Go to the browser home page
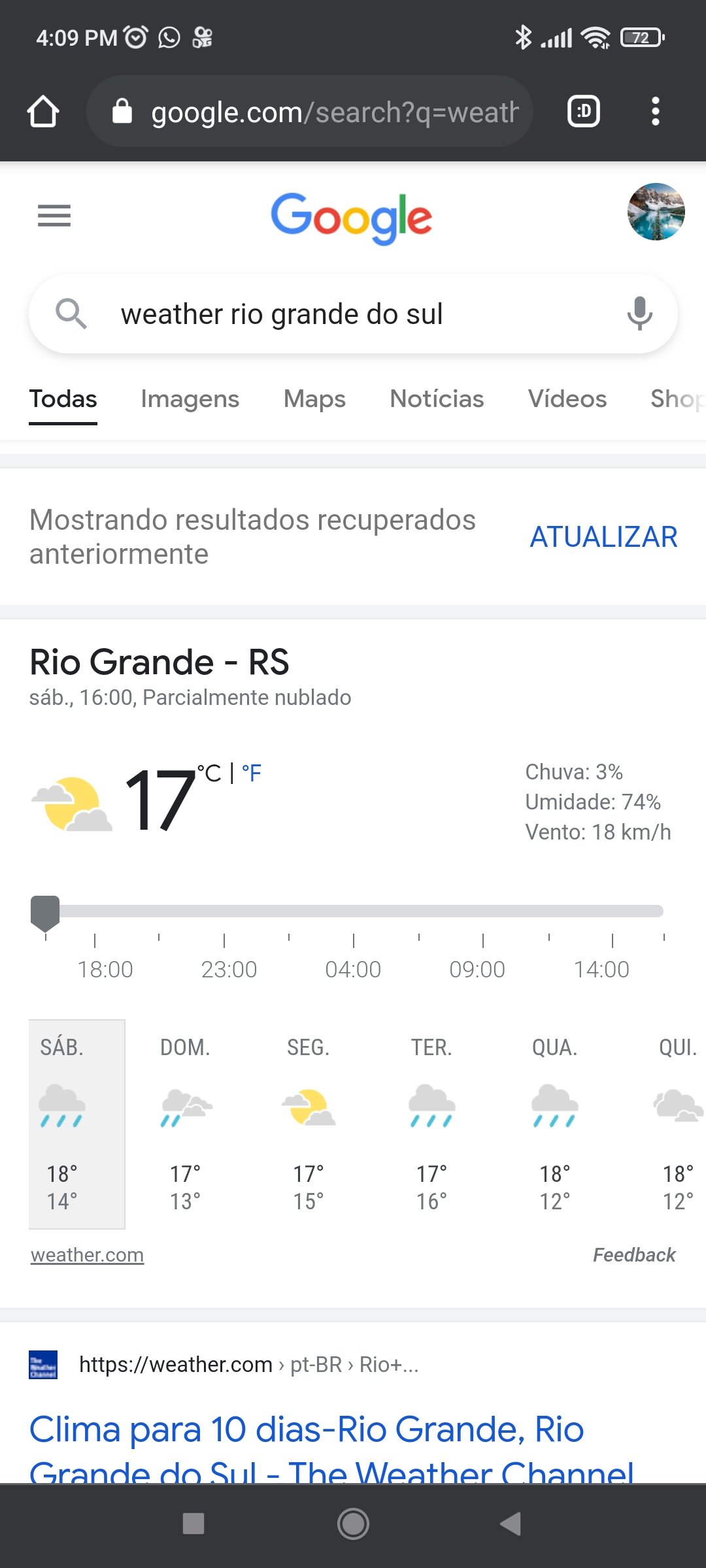Image resolution: width=706 pixels, height=1568 pixels. click(x=43, y=112)
